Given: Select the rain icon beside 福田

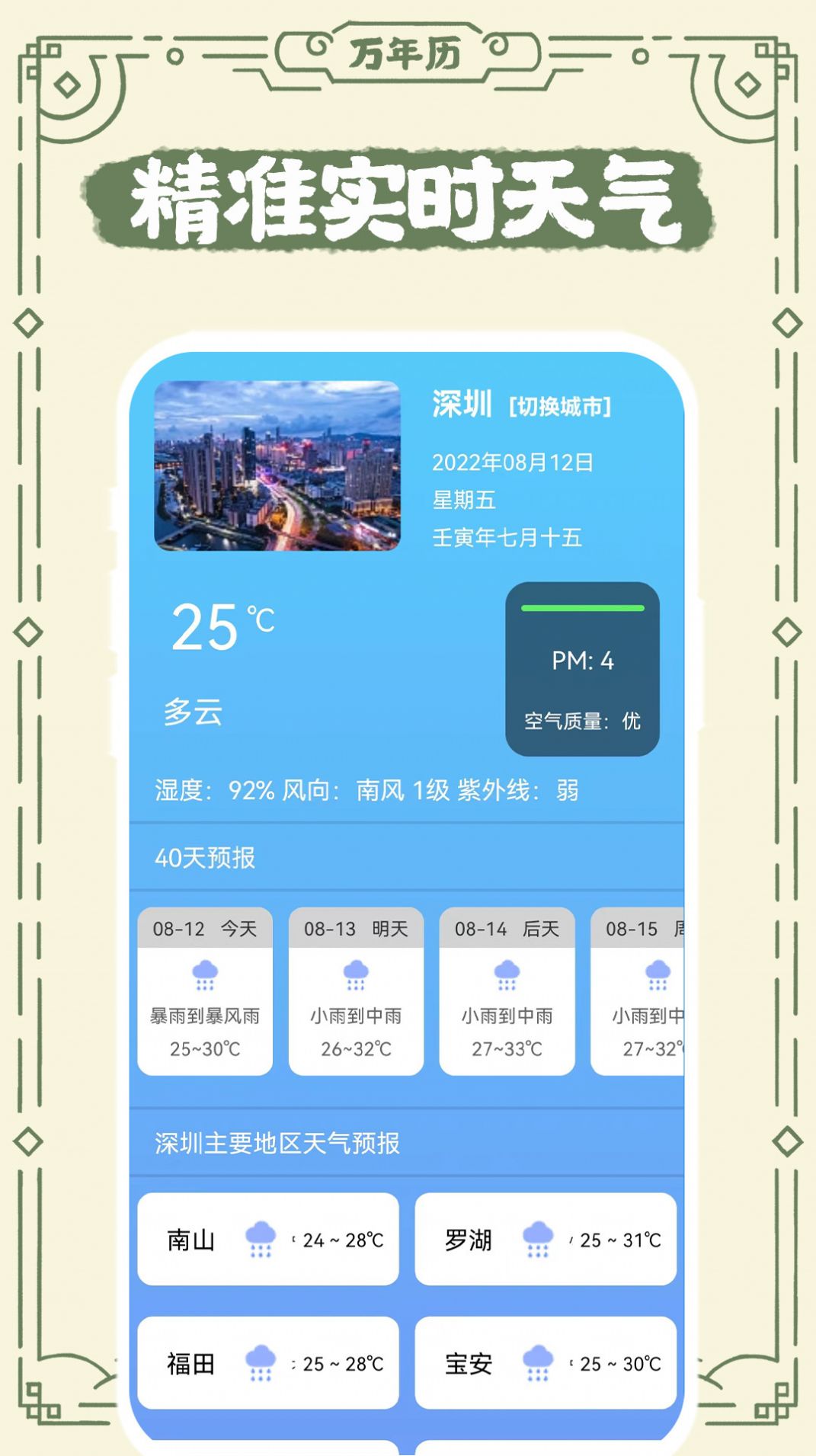Looking at the screenshot, I should [262, 1363].
